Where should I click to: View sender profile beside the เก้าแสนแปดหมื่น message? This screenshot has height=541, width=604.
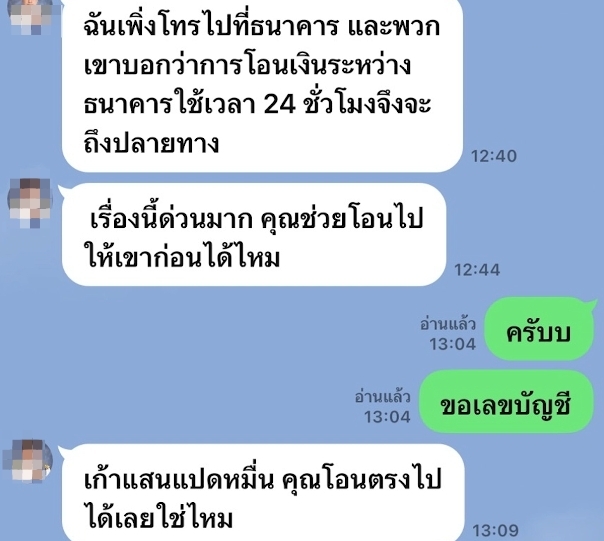tap(30, 461)
